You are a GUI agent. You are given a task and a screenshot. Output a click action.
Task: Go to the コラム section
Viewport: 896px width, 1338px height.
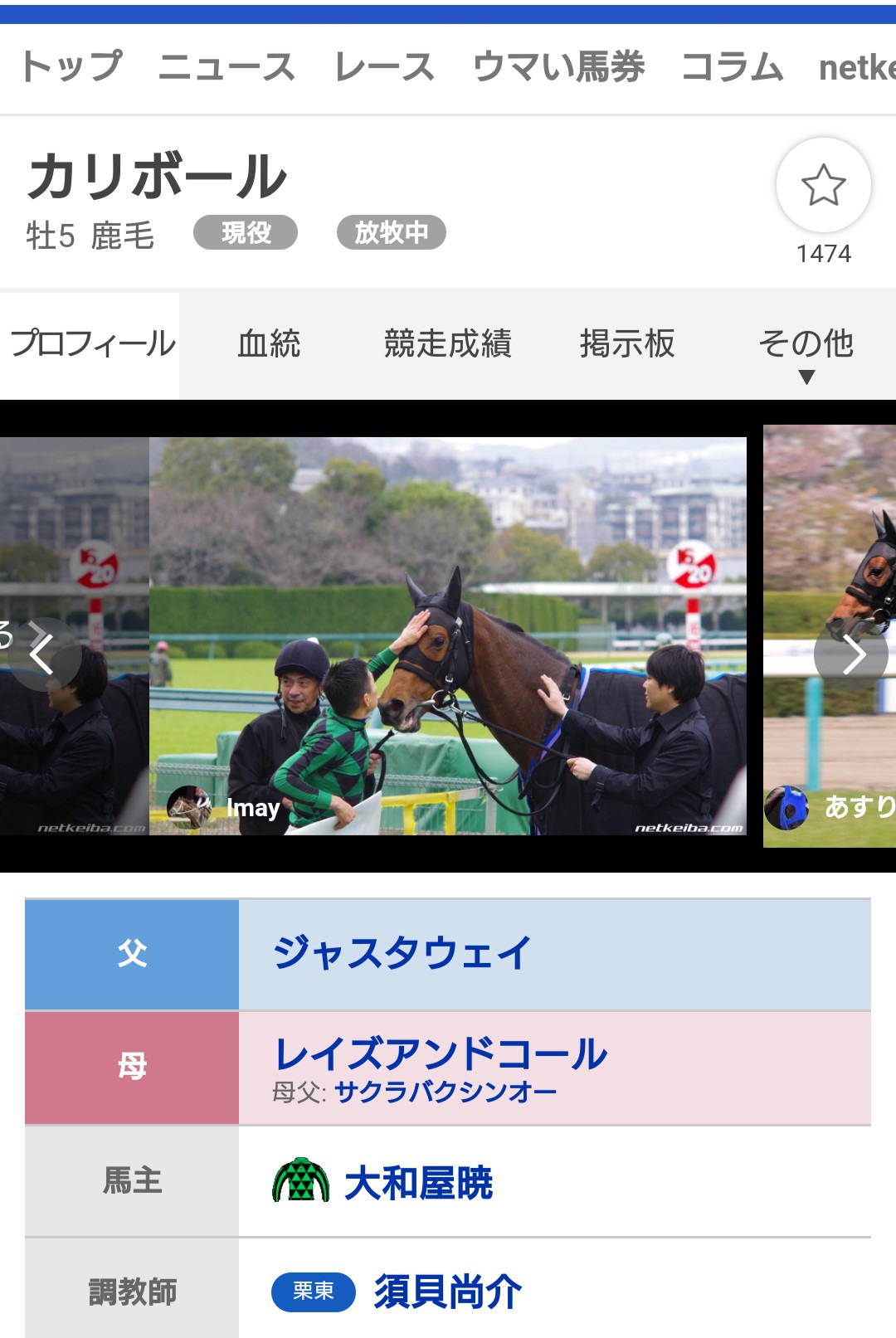pos(732,67)
